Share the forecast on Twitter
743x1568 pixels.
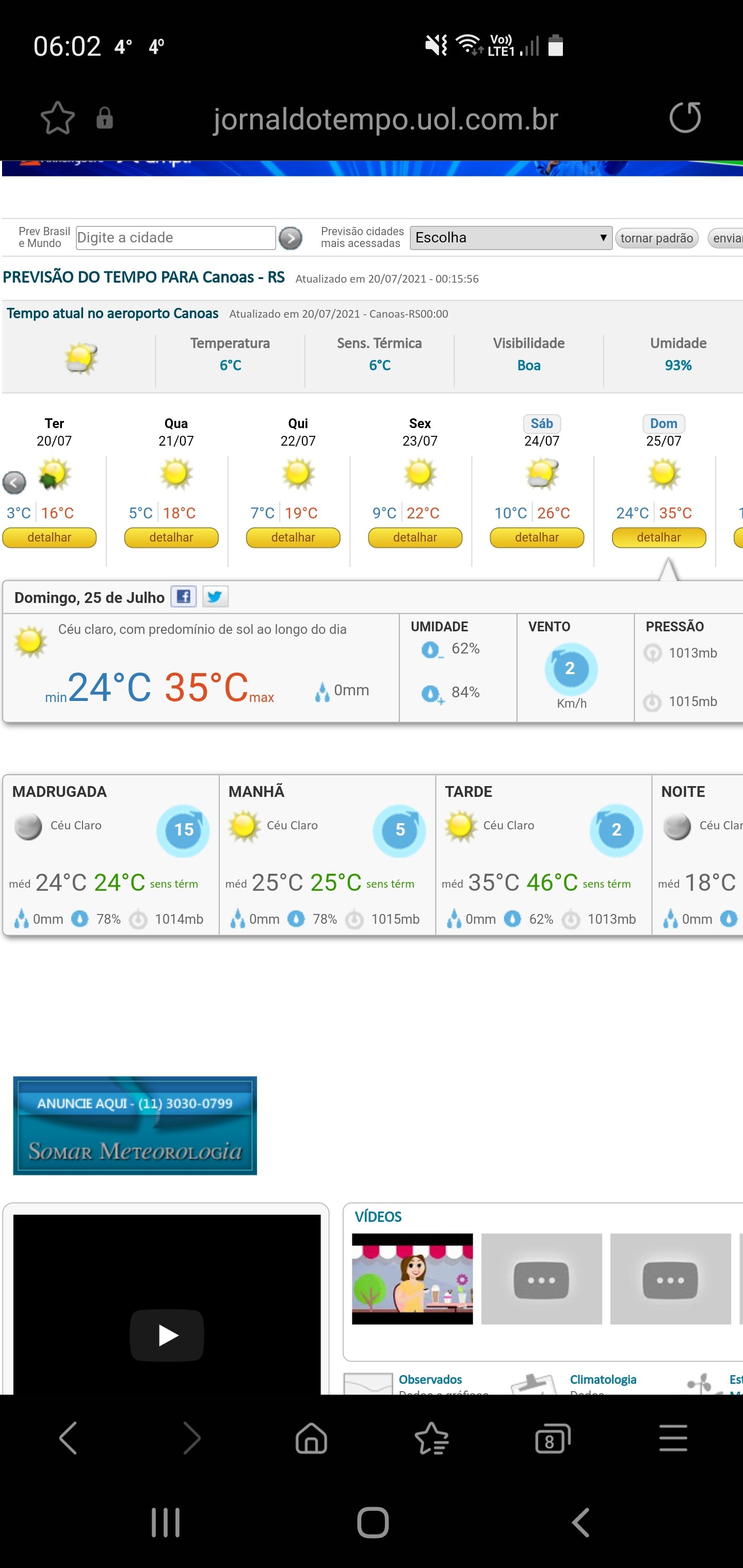215,597
